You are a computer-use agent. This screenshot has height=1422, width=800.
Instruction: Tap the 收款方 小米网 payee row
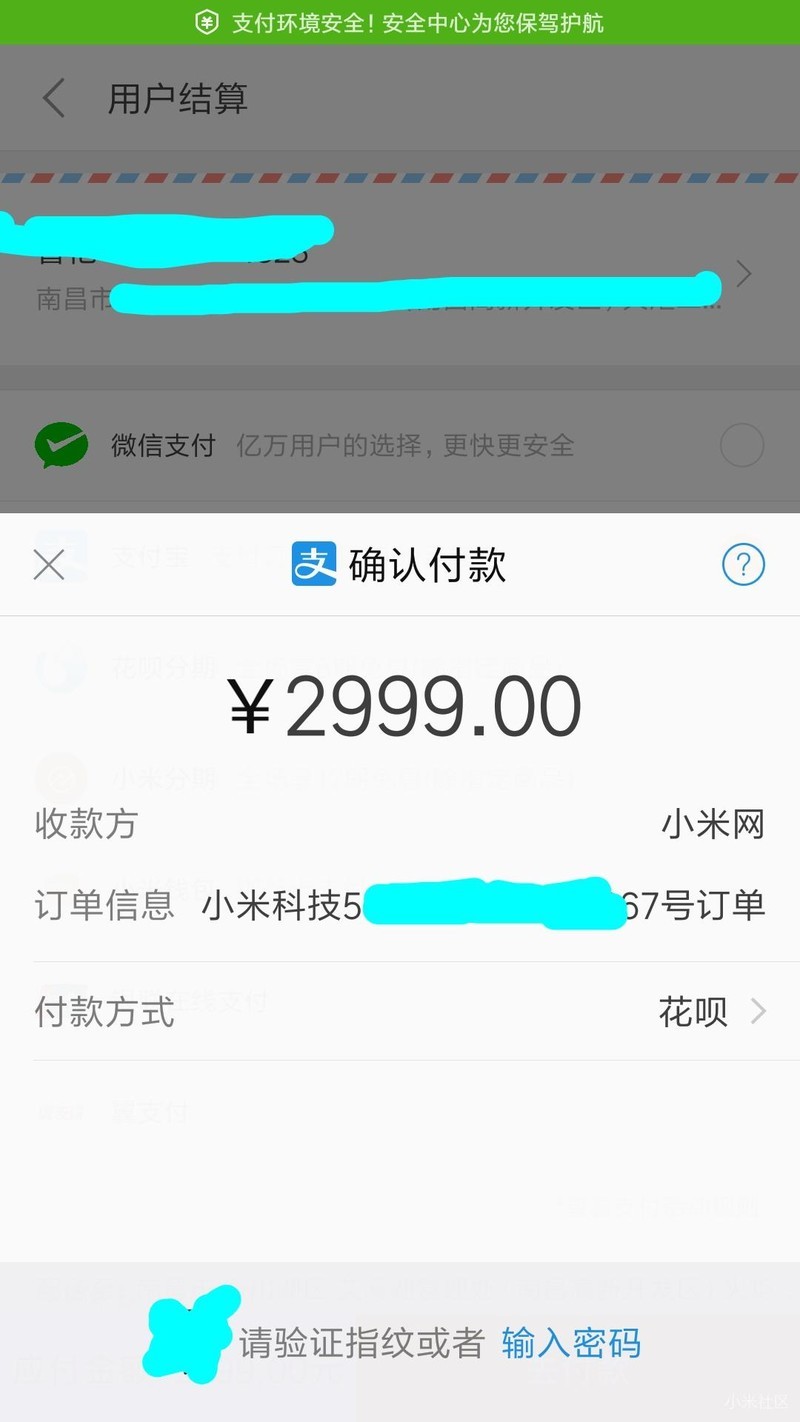tap(400, 824)
